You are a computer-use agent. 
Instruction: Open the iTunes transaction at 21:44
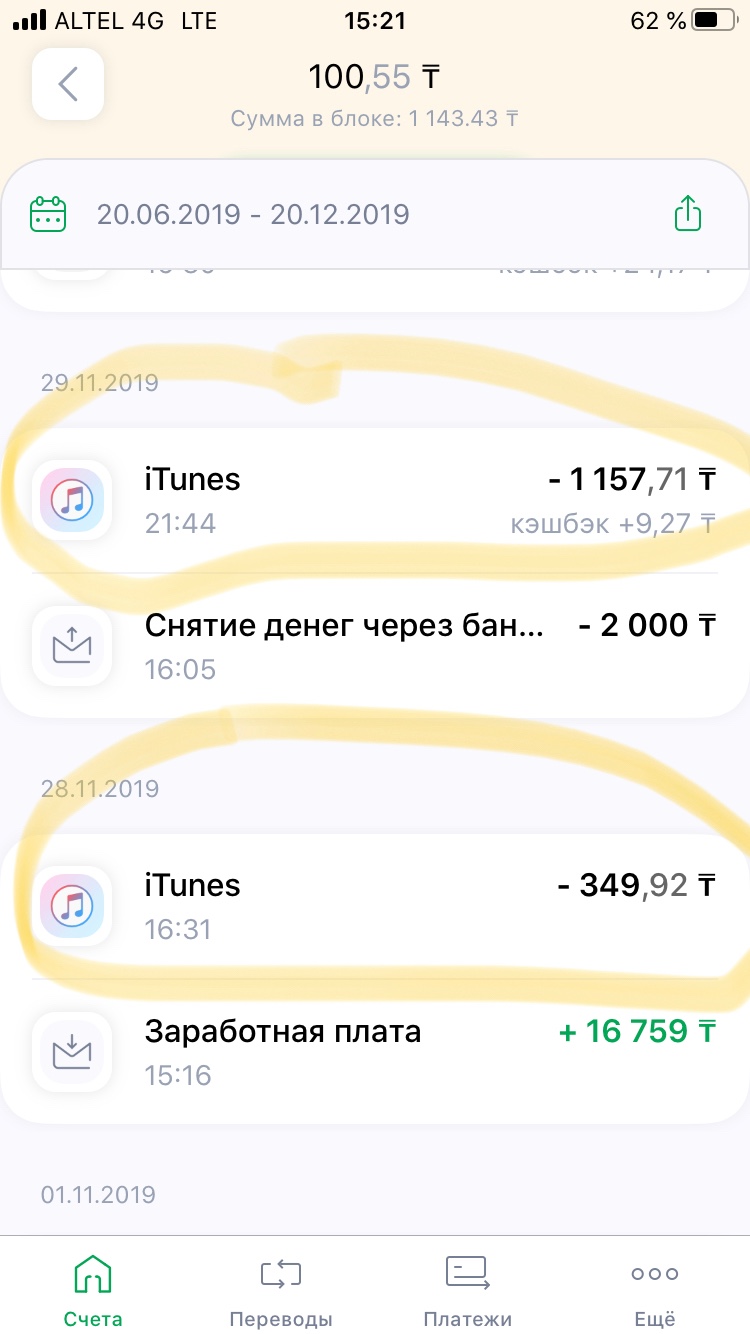374,500
